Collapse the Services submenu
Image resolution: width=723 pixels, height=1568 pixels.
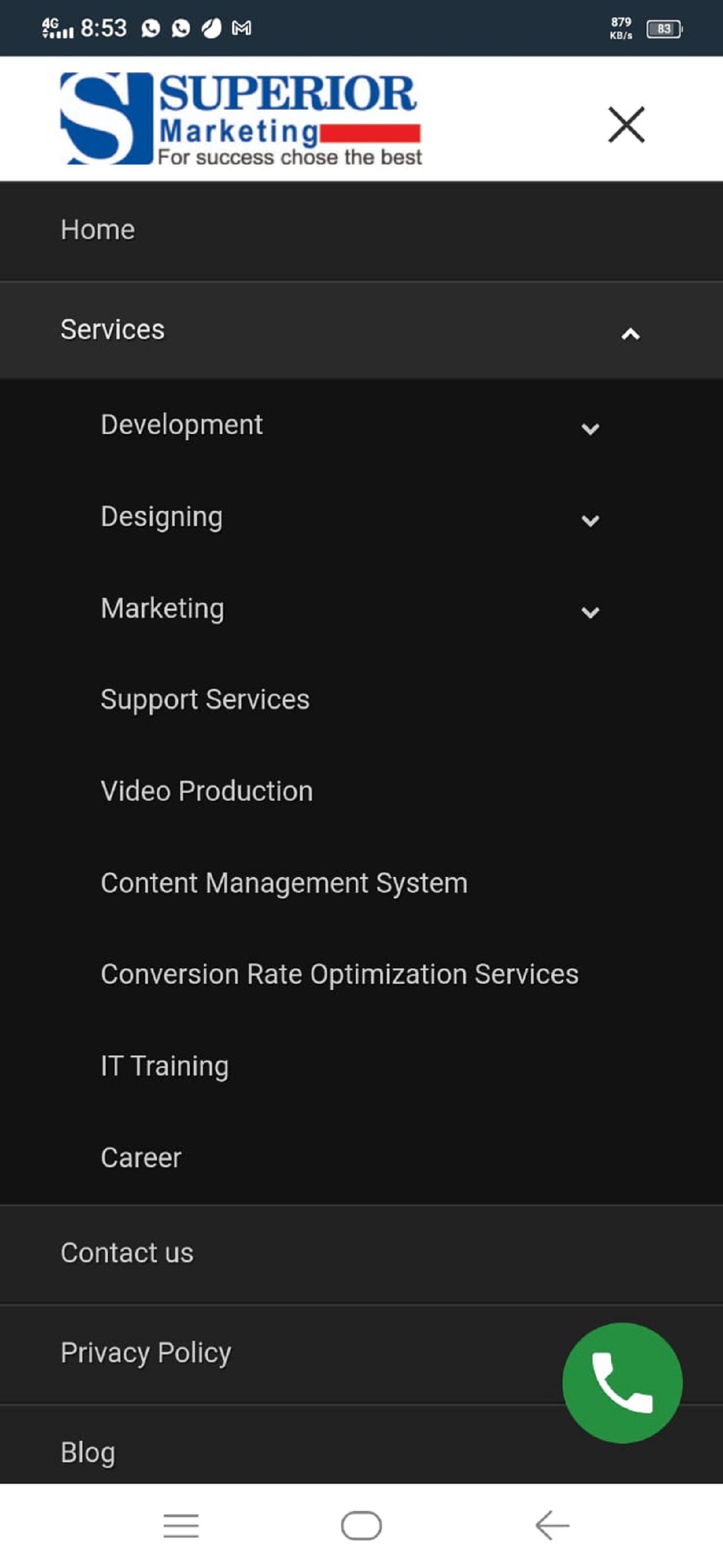[630, 333]
